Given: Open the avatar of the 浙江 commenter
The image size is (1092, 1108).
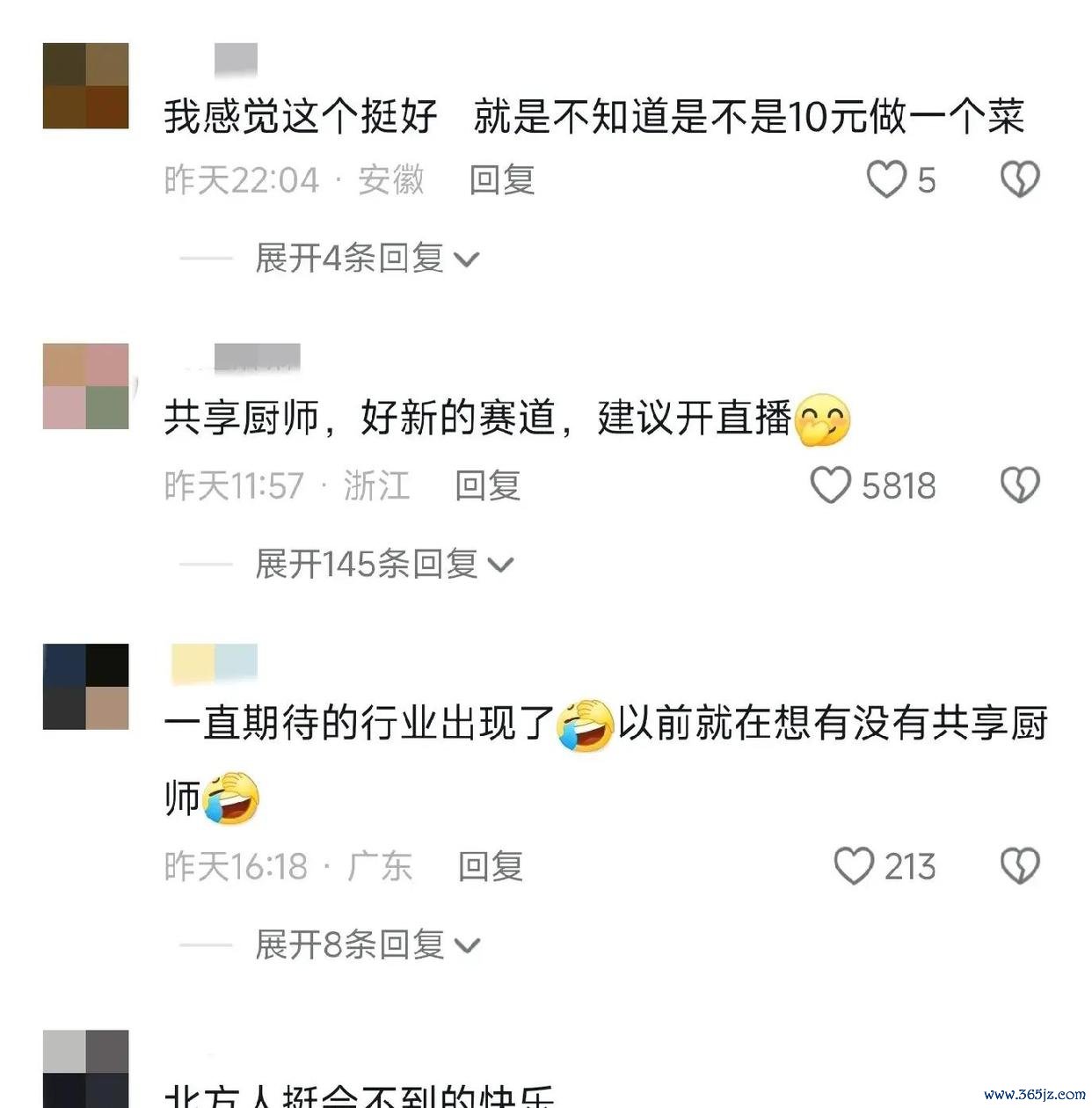Looking at the screenshot, I should [86, 387].
